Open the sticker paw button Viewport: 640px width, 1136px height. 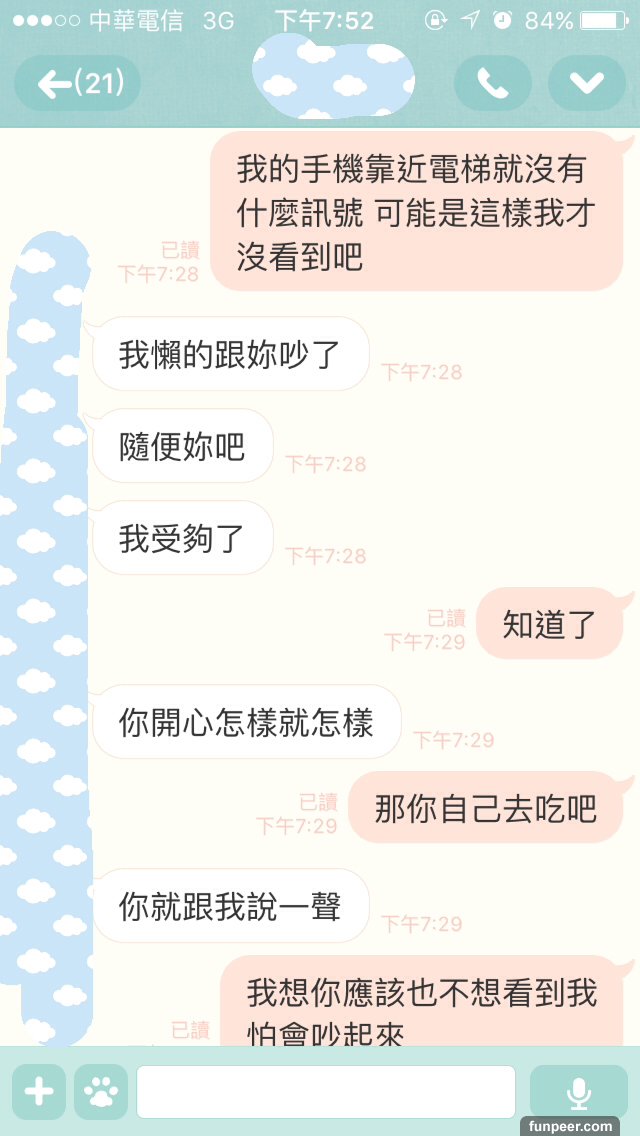tap(101, 1091)
